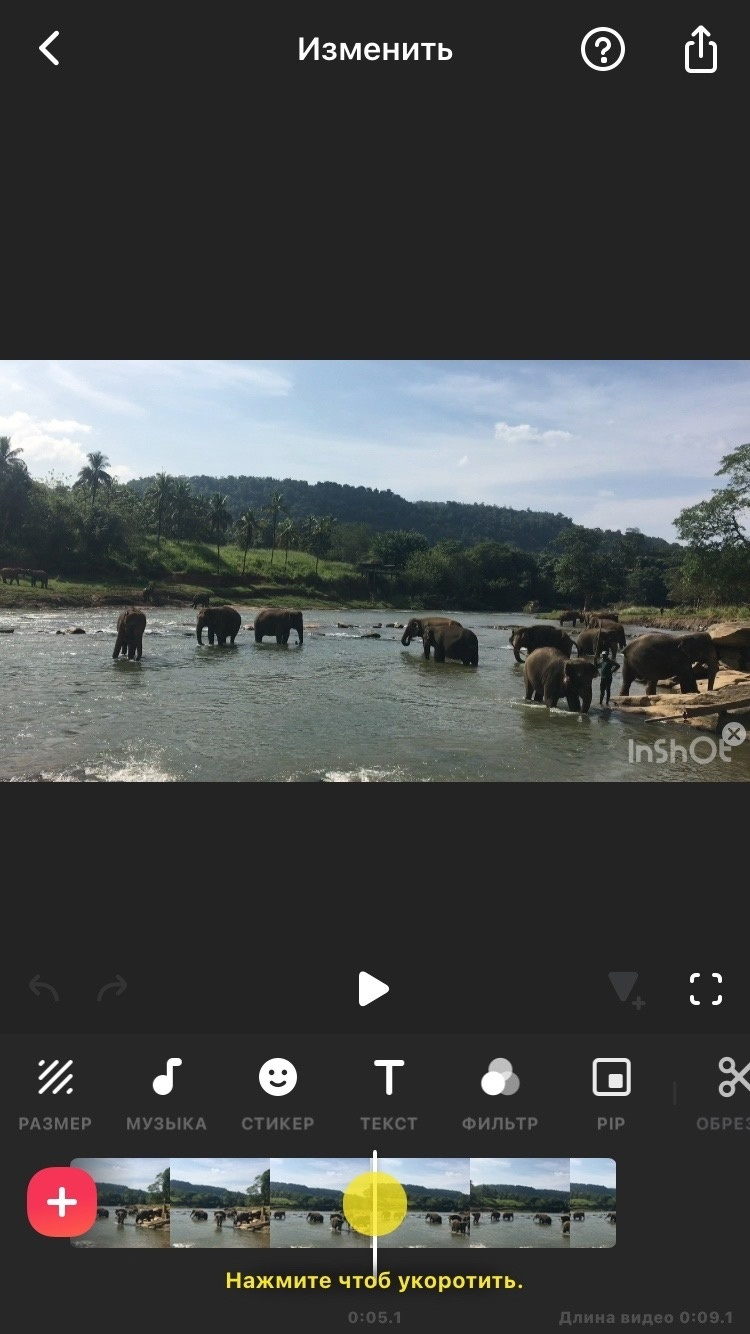Redo the edit
The width and height of the screenshot is (750, 1334).
click(112, 989)
